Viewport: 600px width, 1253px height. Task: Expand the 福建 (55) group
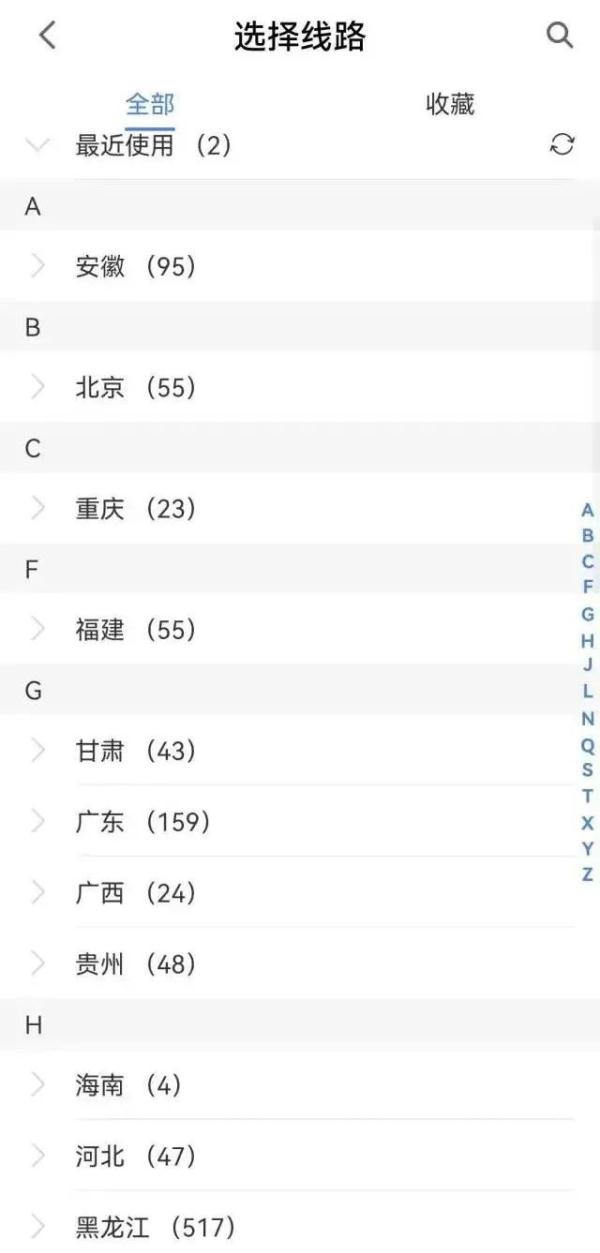coord(135,629)
